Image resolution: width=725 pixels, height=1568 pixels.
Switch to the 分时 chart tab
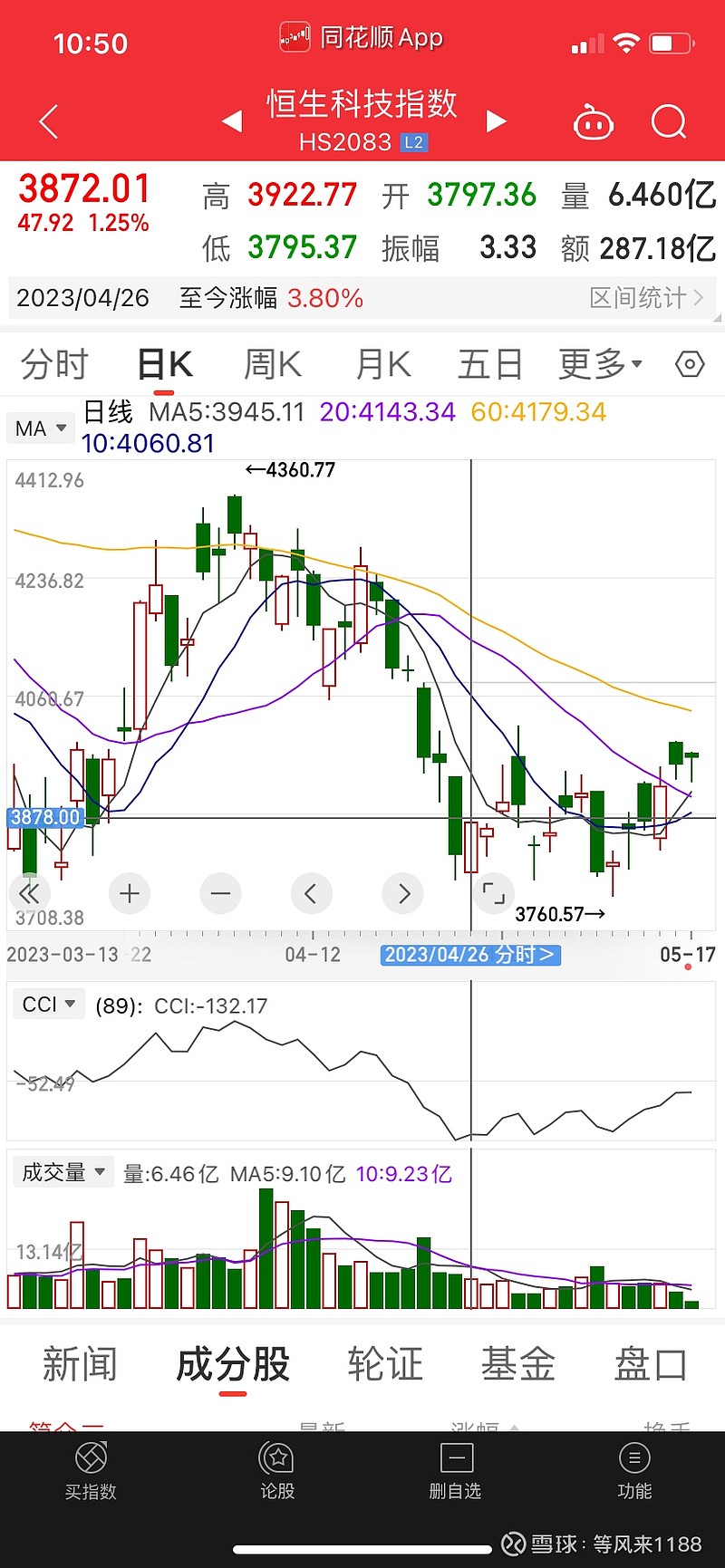click(54, 365)
